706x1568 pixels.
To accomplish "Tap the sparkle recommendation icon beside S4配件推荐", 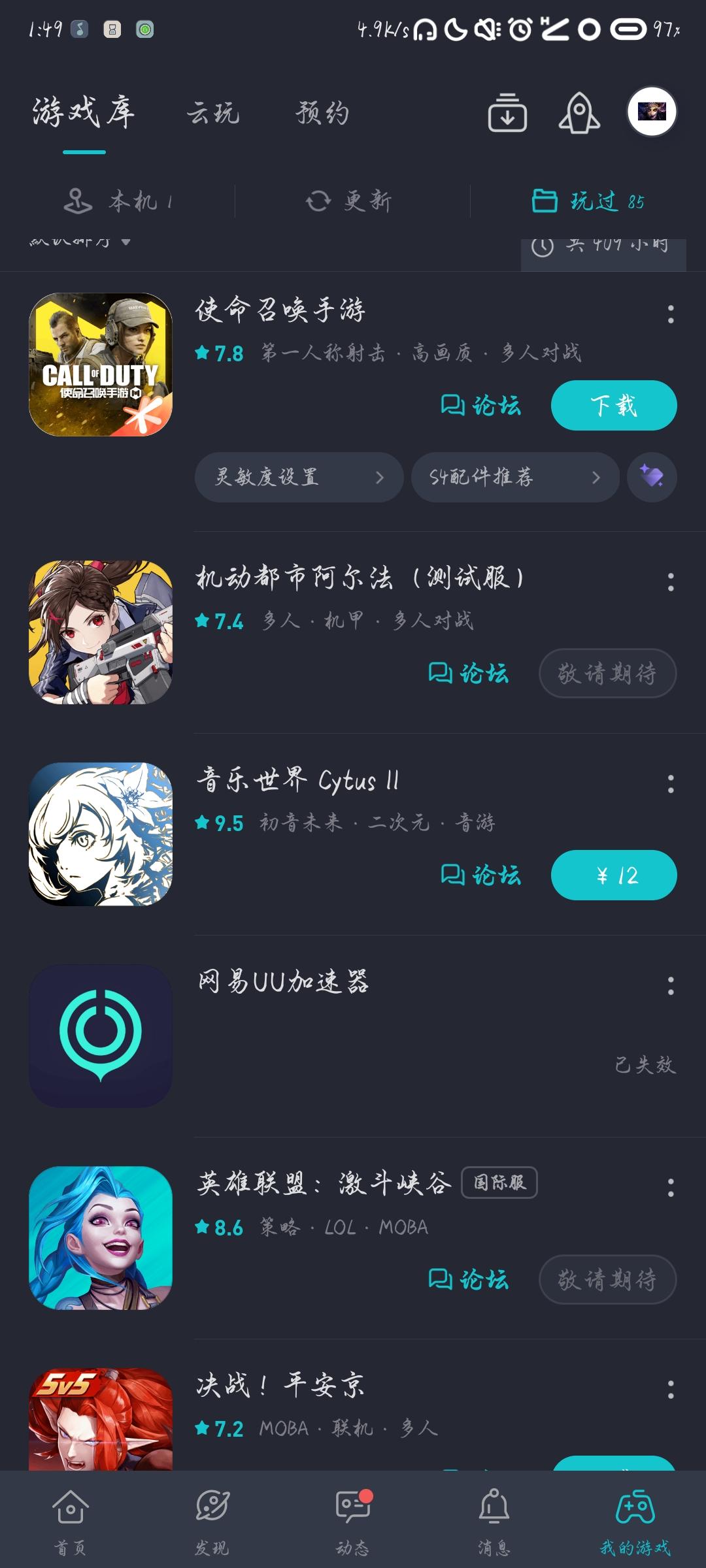I will pos(652,478).
